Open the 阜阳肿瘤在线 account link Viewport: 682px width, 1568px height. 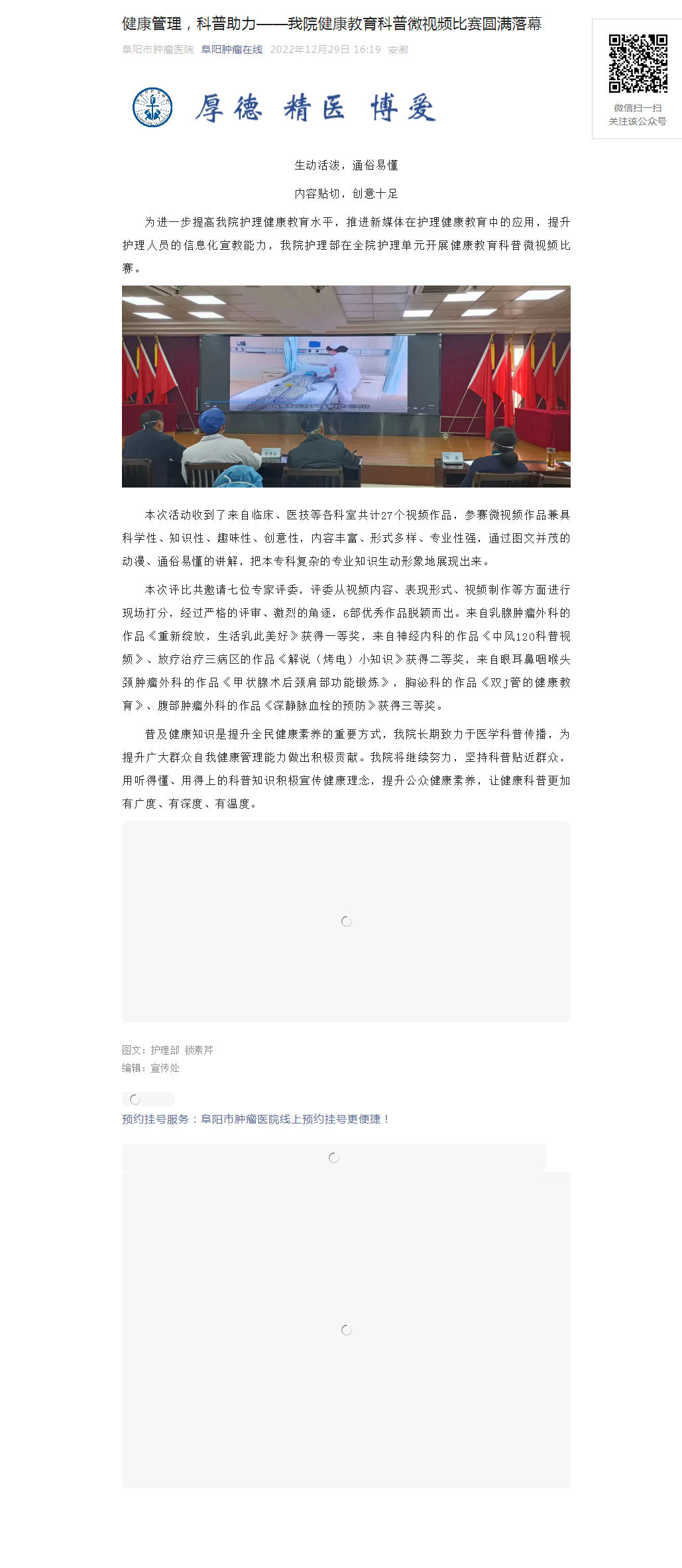click(231, 50)
